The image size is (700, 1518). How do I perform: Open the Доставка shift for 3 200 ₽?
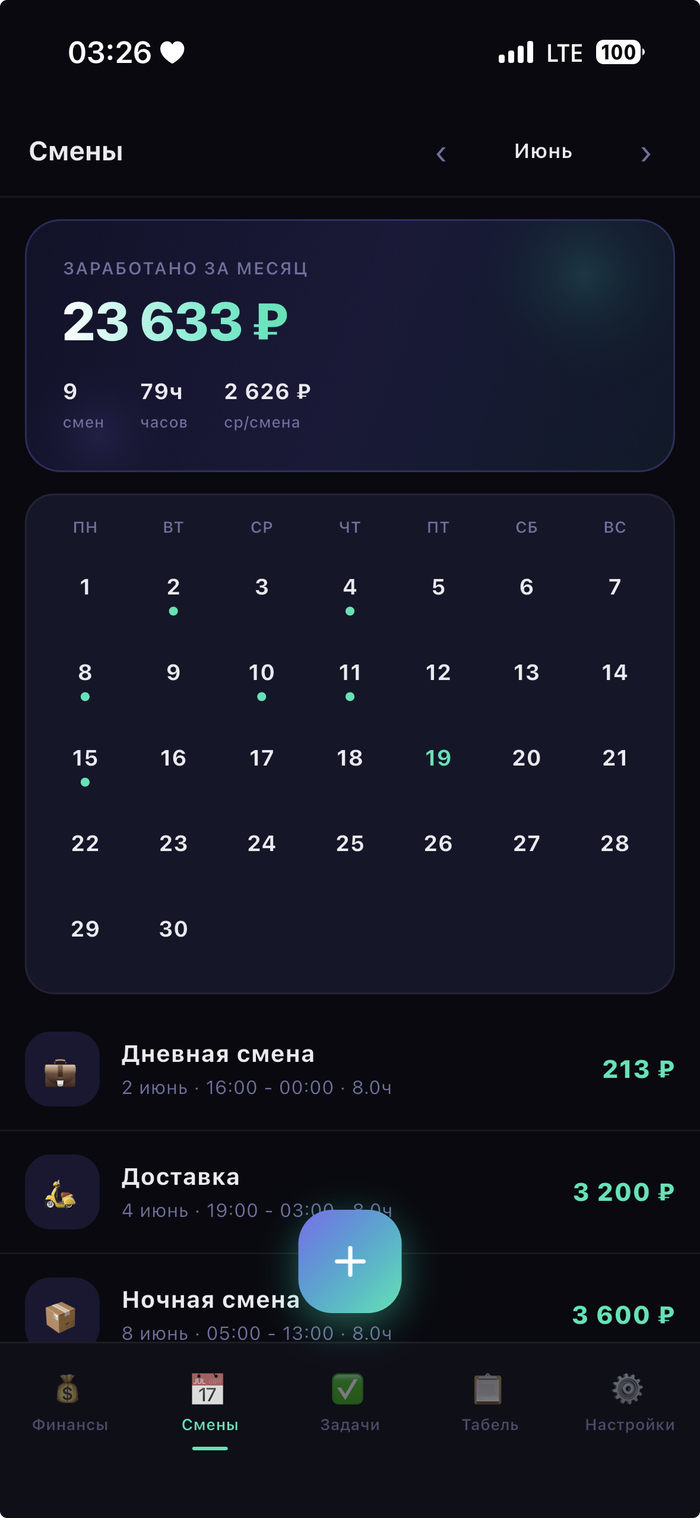click(x=350, y=1192)
